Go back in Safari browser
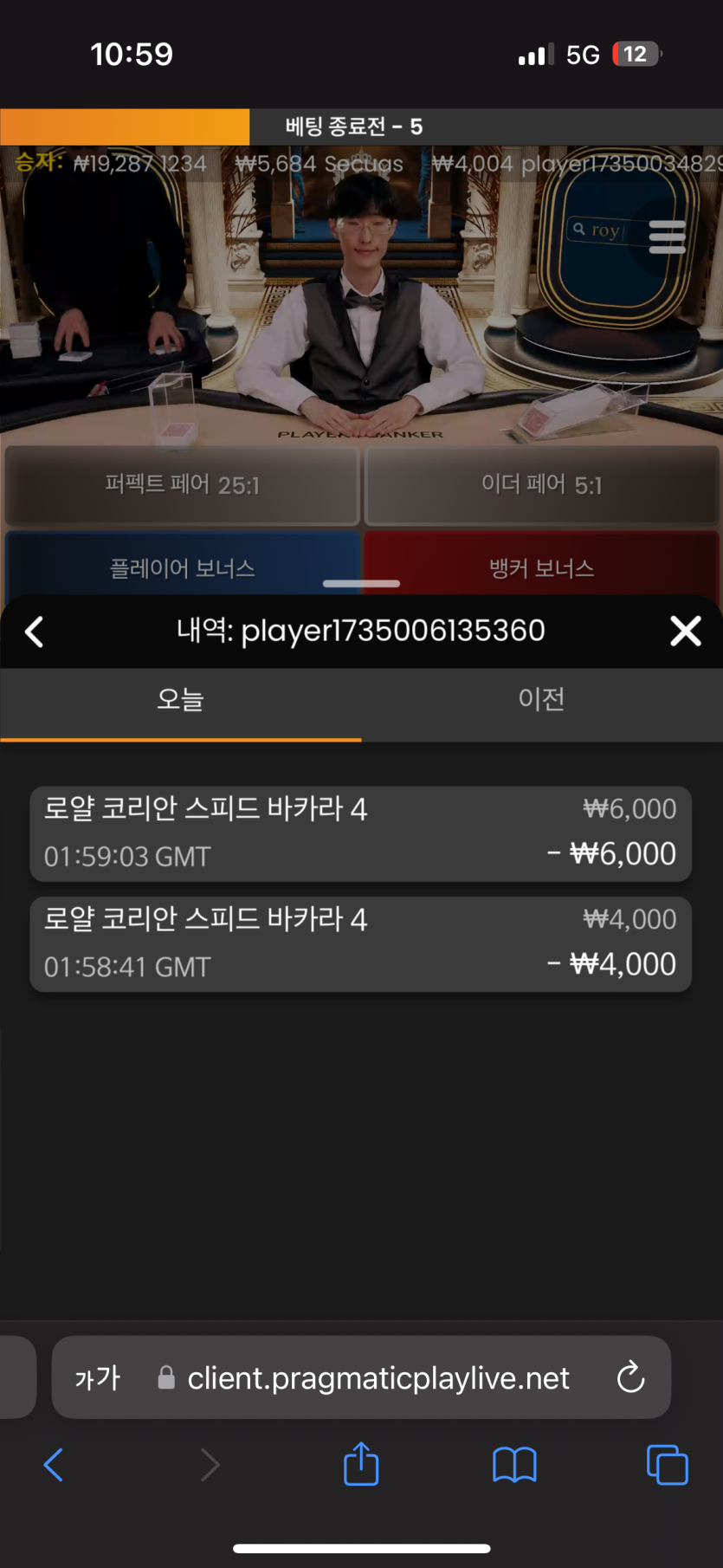Image resolution: width=723 pixels, height=1568 pixels. (x=54, y=1465)
